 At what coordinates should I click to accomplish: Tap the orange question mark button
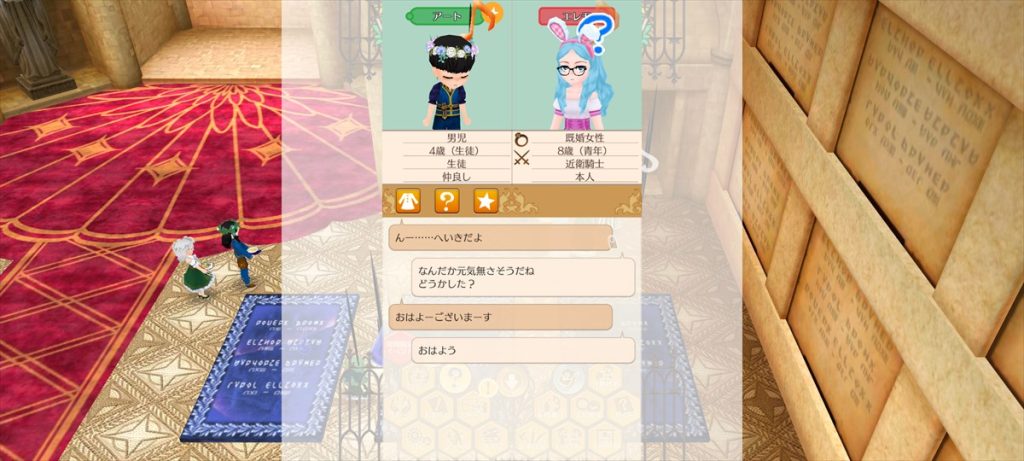click(x=446, y=200)
